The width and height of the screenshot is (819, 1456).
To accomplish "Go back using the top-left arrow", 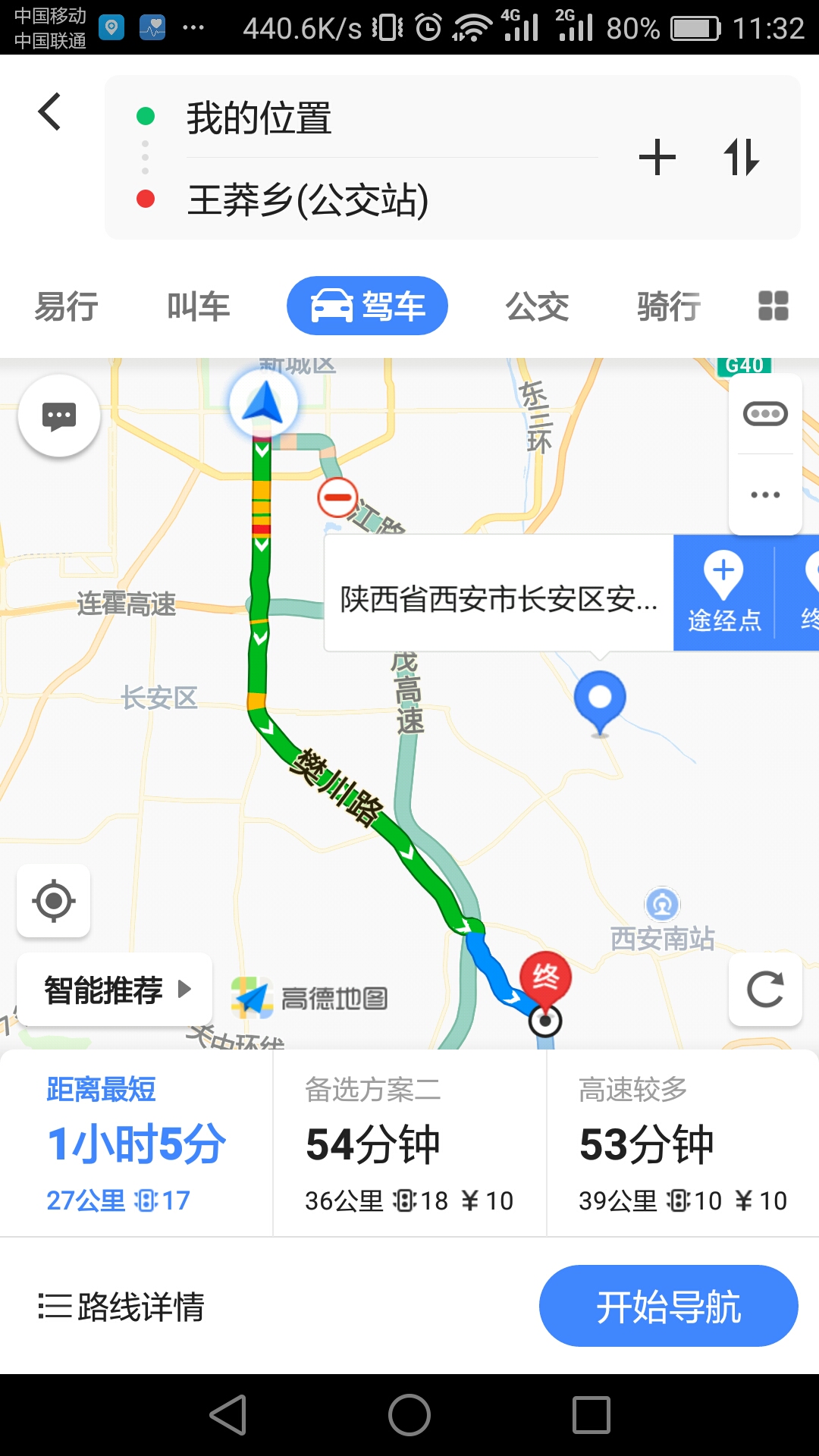I will [50, 112].
